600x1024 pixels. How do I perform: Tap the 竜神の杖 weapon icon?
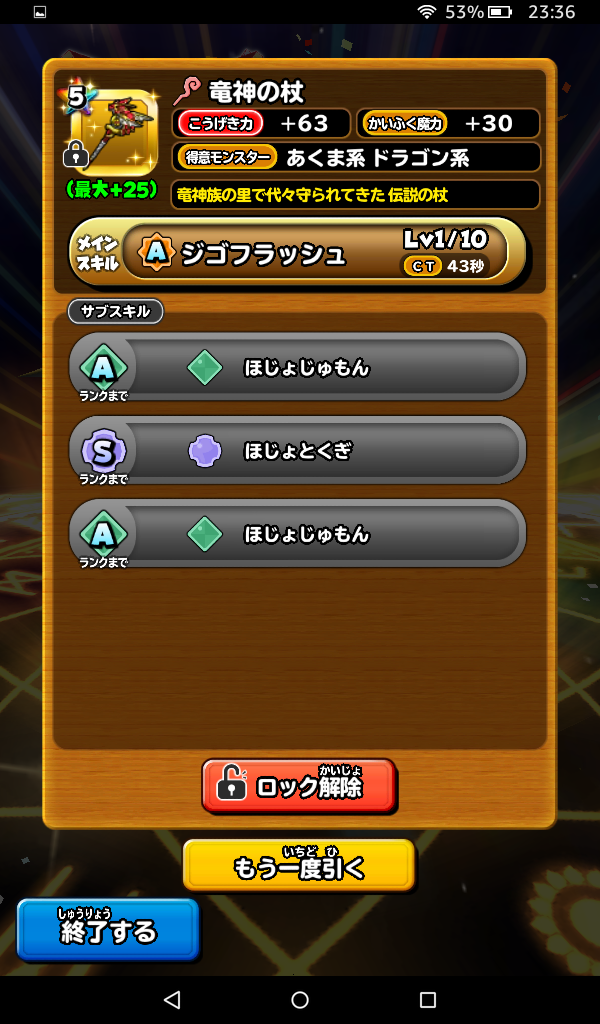pyautogui.click(x=113, y=130)
